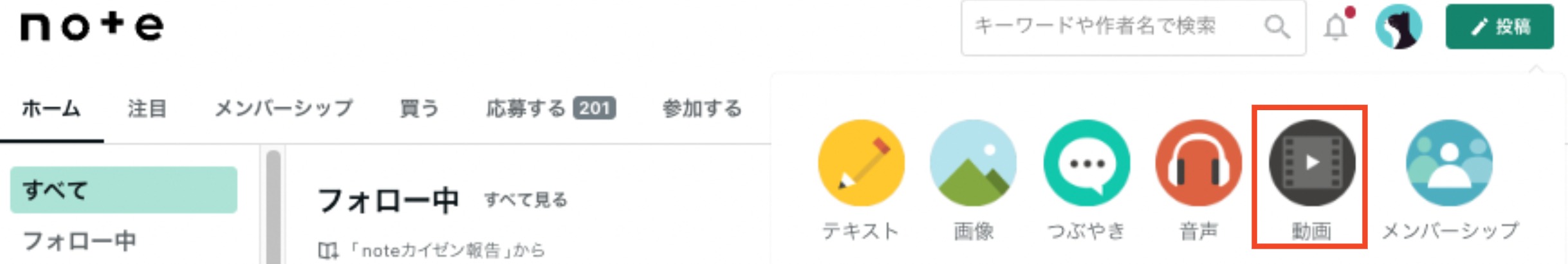Select フォロー中 in the sidebar

80,241
